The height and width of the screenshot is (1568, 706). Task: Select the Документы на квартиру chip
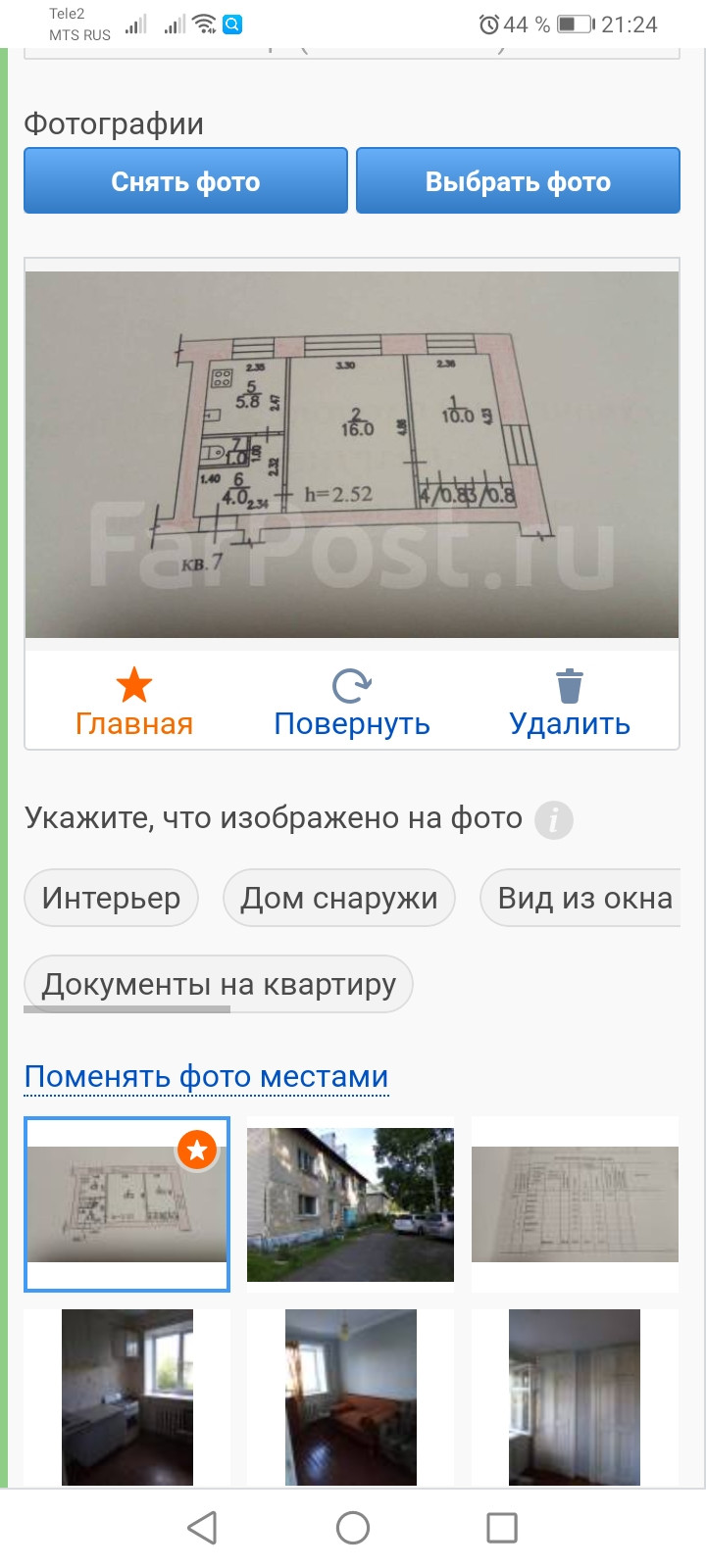[x=219, y=984]
